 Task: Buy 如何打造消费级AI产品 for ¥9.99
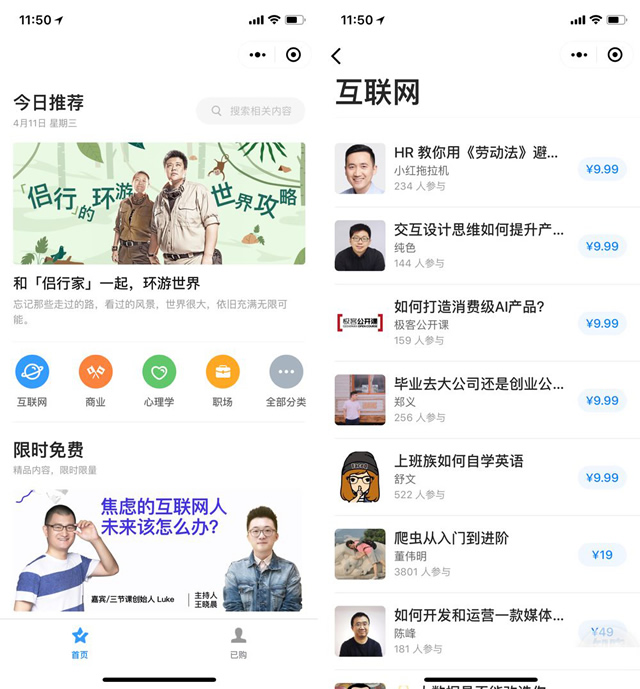(602, 323)
